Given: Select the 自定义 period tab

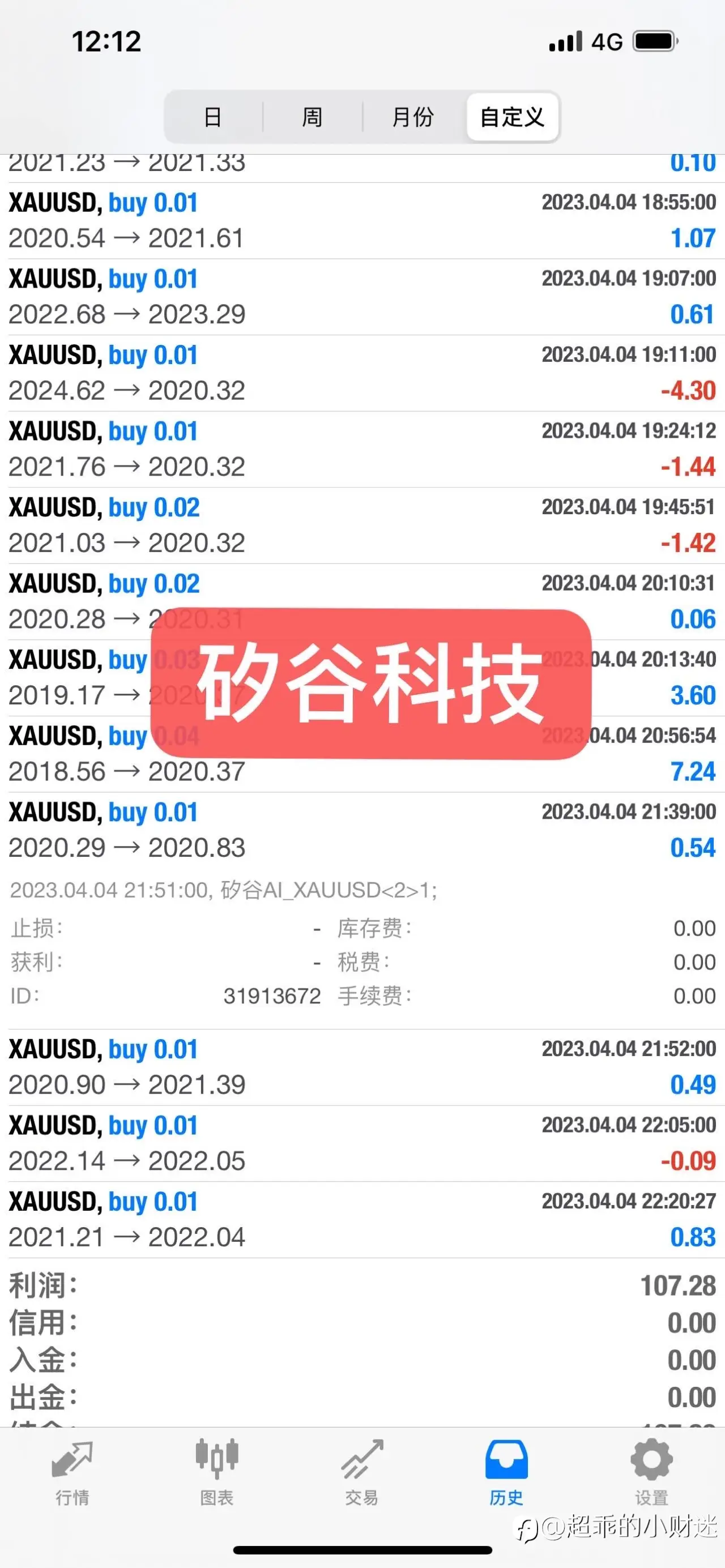Looking at the screenshot, I should pos(512,117).
